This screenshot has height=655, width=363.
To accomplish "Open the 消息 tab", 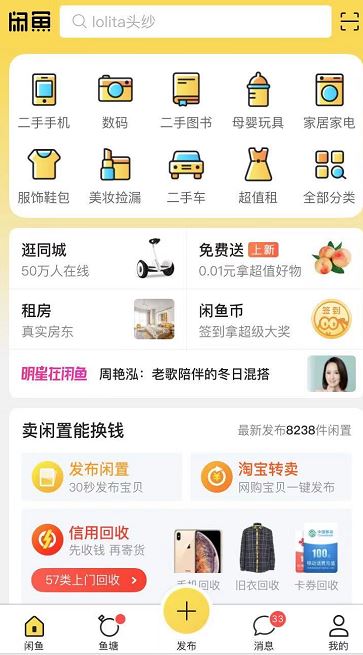I will coord(264,632).
